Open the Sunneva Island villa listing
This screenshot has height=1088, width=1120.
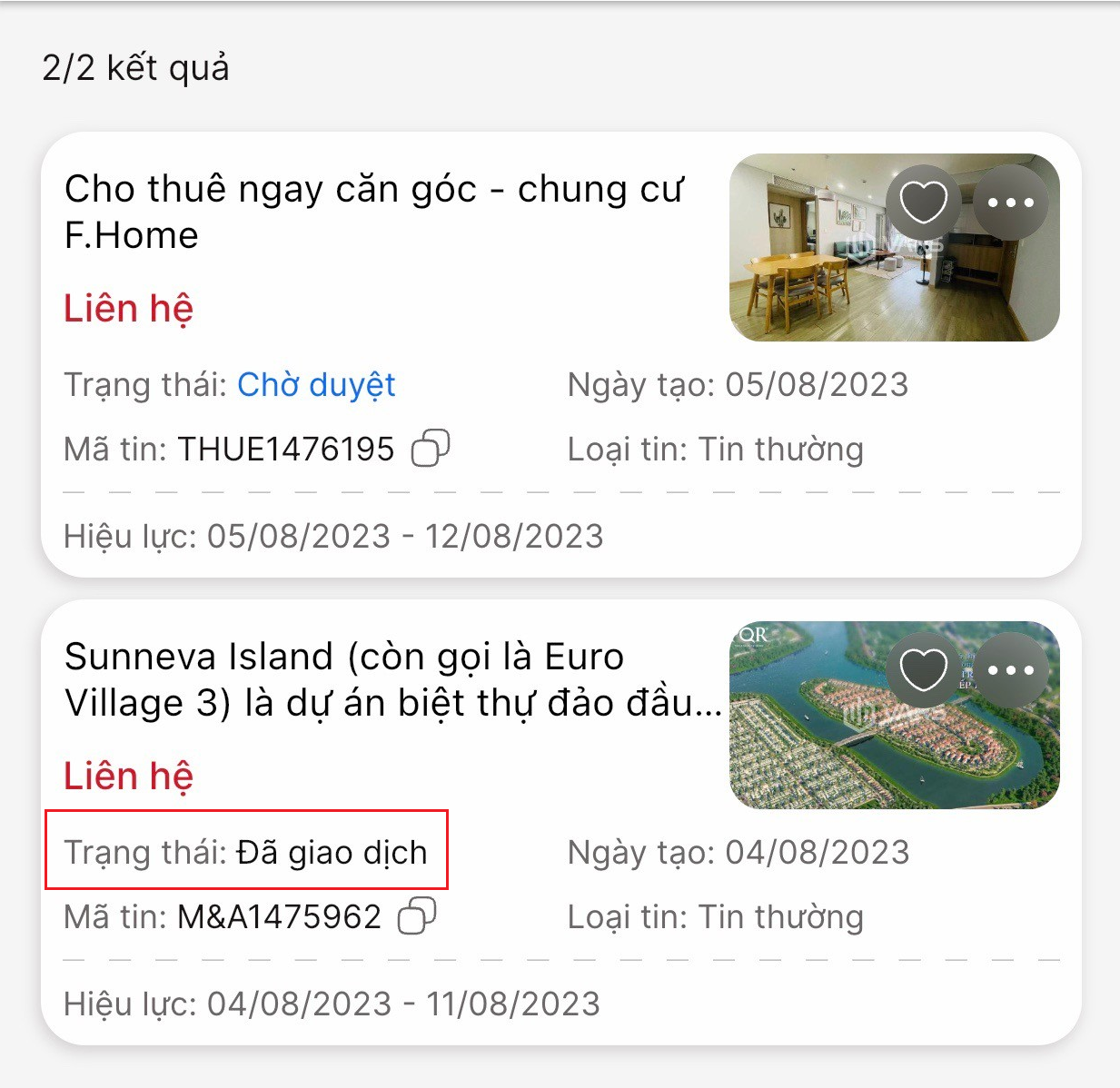coord(391,679)
